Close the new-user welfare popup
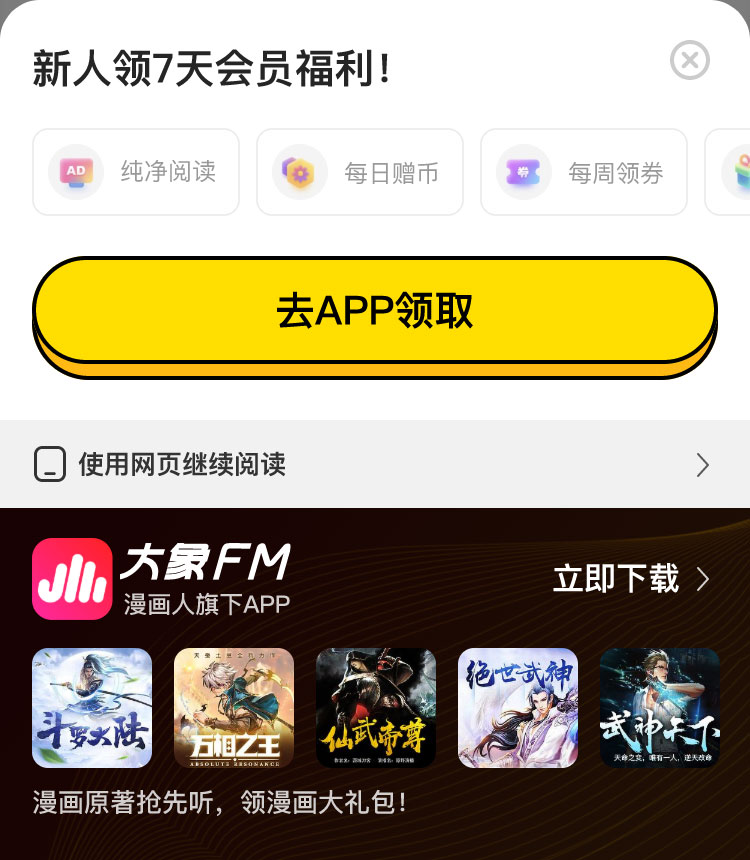The width and height of the screenshot is (750, 860). [x=689, y=60]
